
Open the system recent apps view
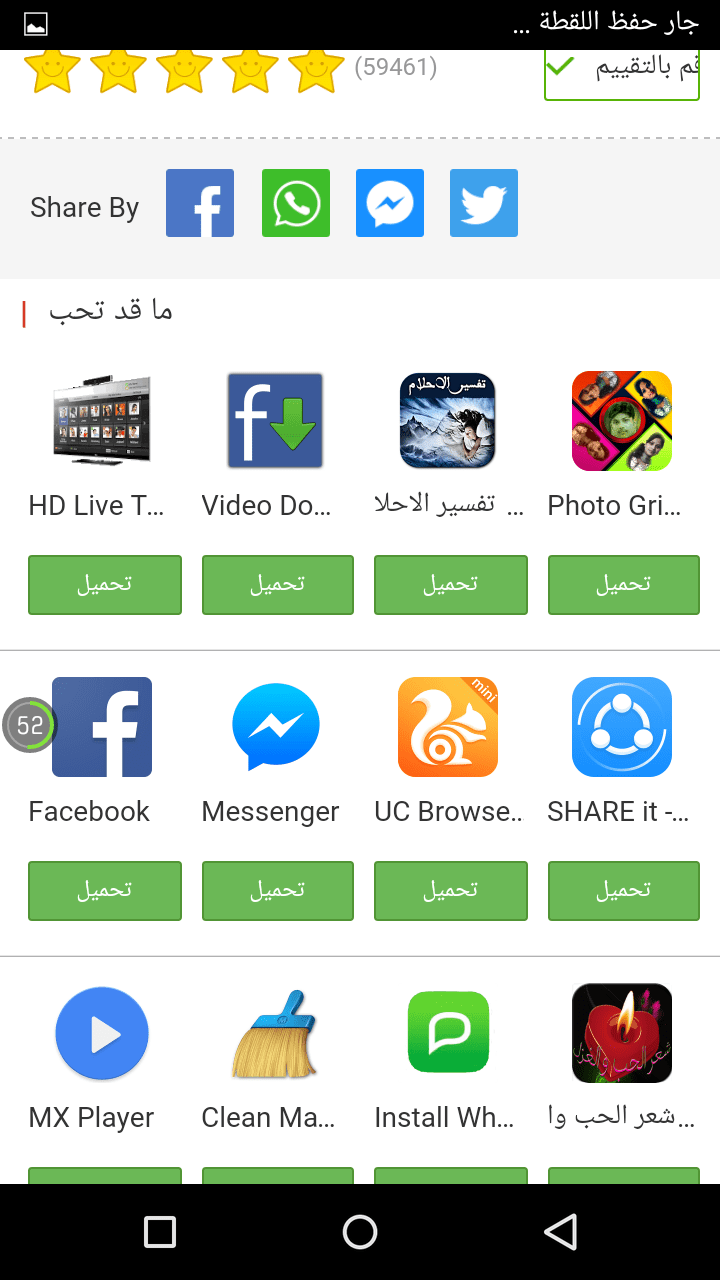pos(160,1232)
